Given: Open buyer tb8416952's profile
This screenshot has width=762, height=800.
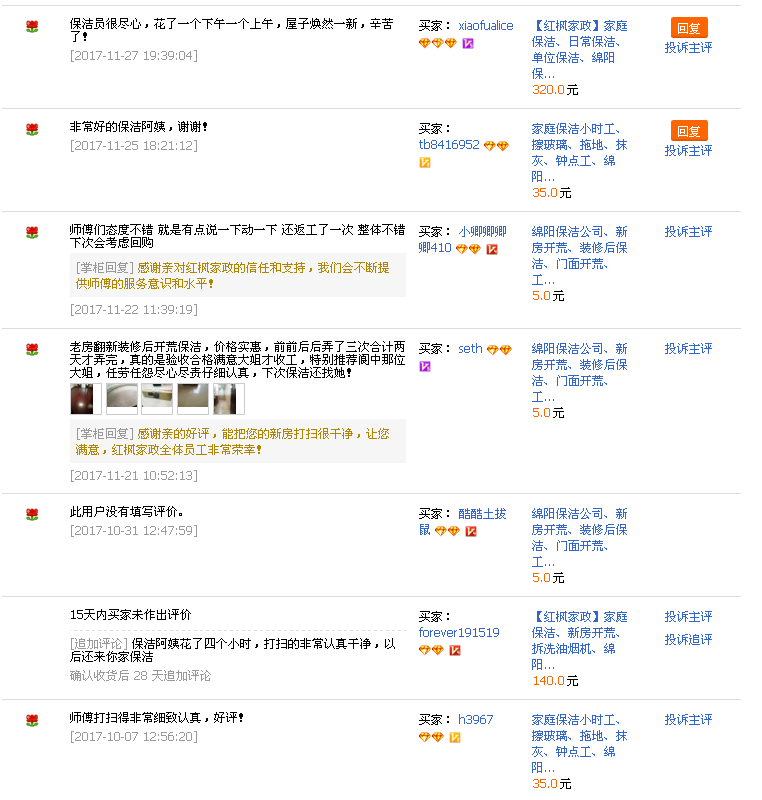Looking at the screenshot, I should pos(449,145).
